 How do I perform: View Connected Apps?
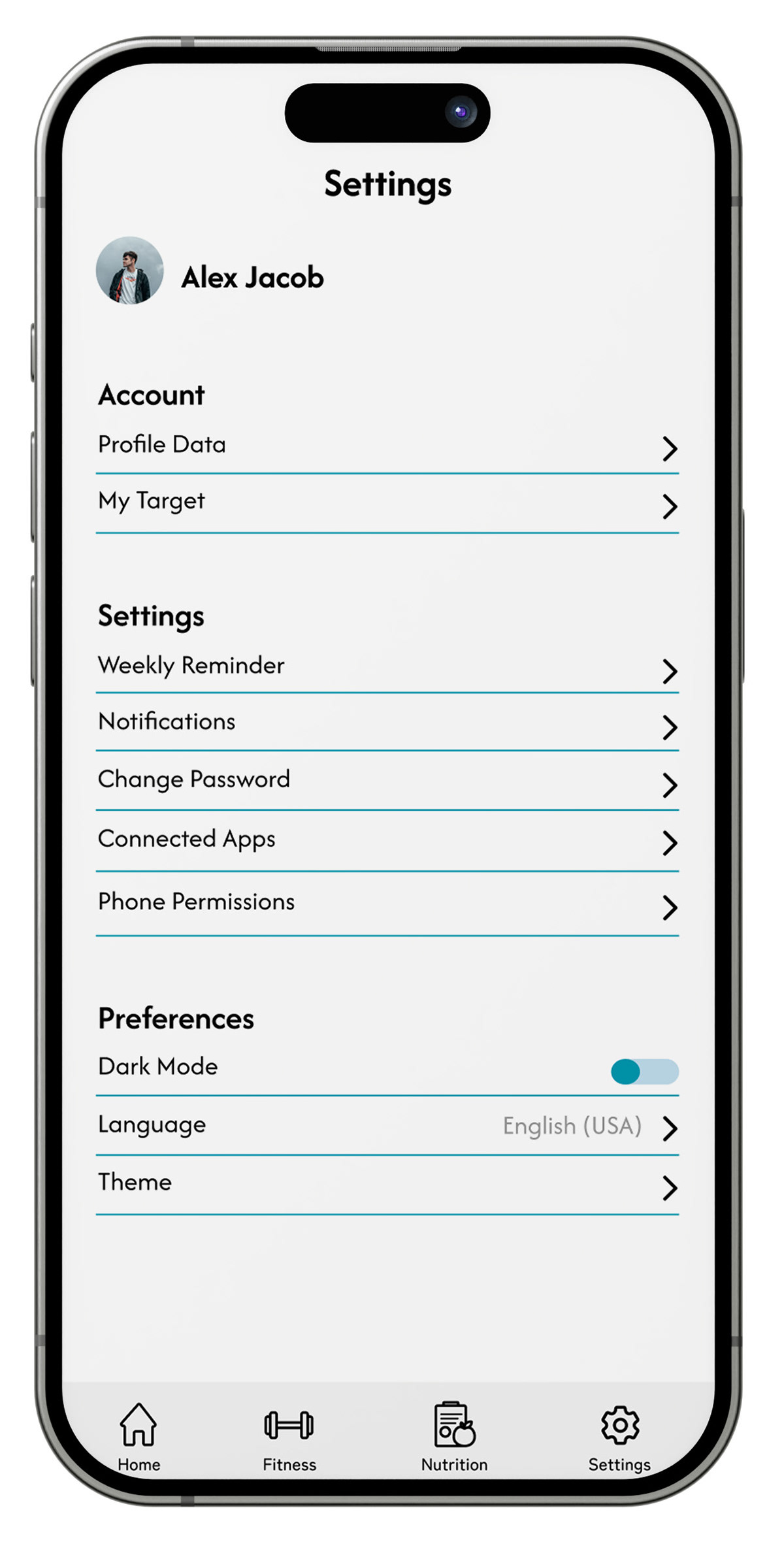tap(387, 840)
